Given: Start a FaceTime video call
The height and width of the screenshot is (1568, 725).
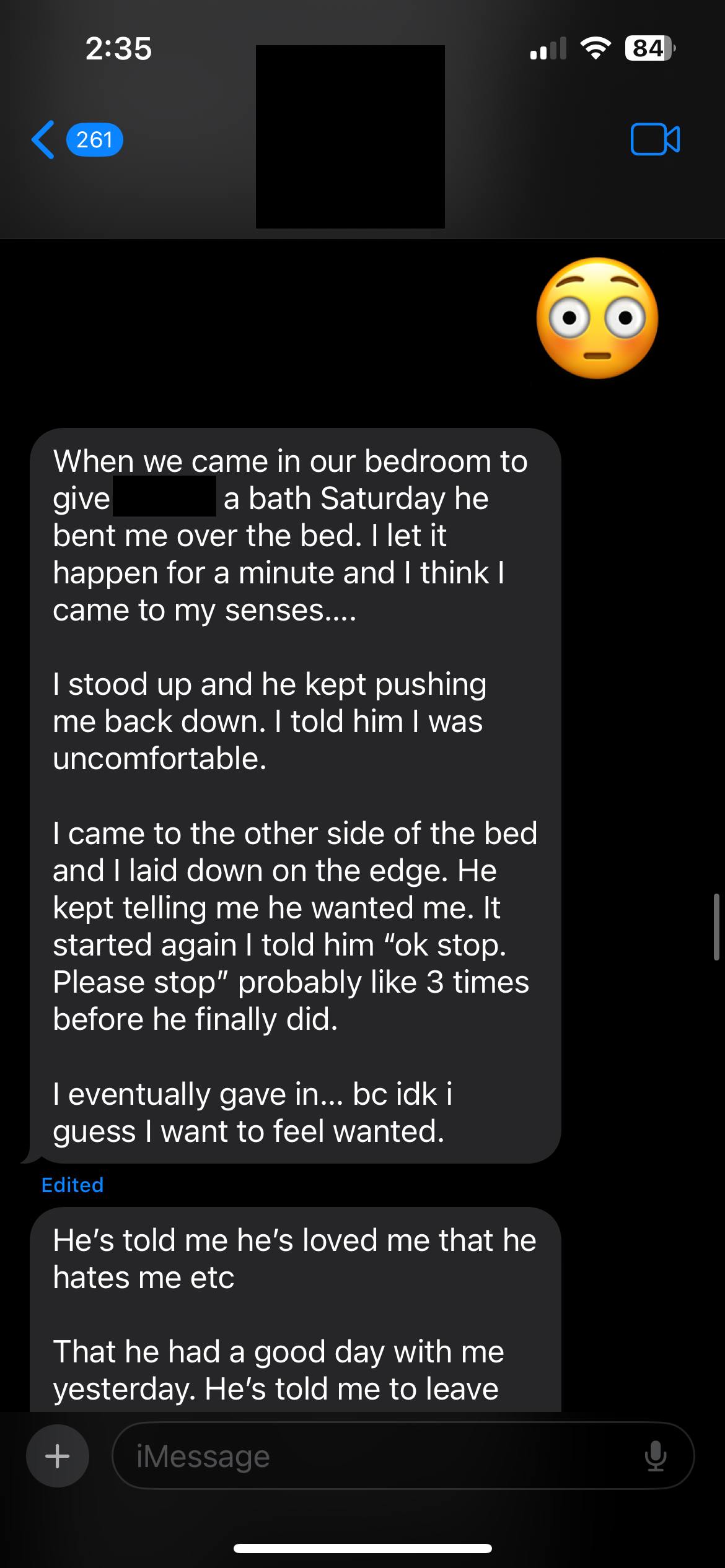Looking at the screenshot, I should point(655,139).
